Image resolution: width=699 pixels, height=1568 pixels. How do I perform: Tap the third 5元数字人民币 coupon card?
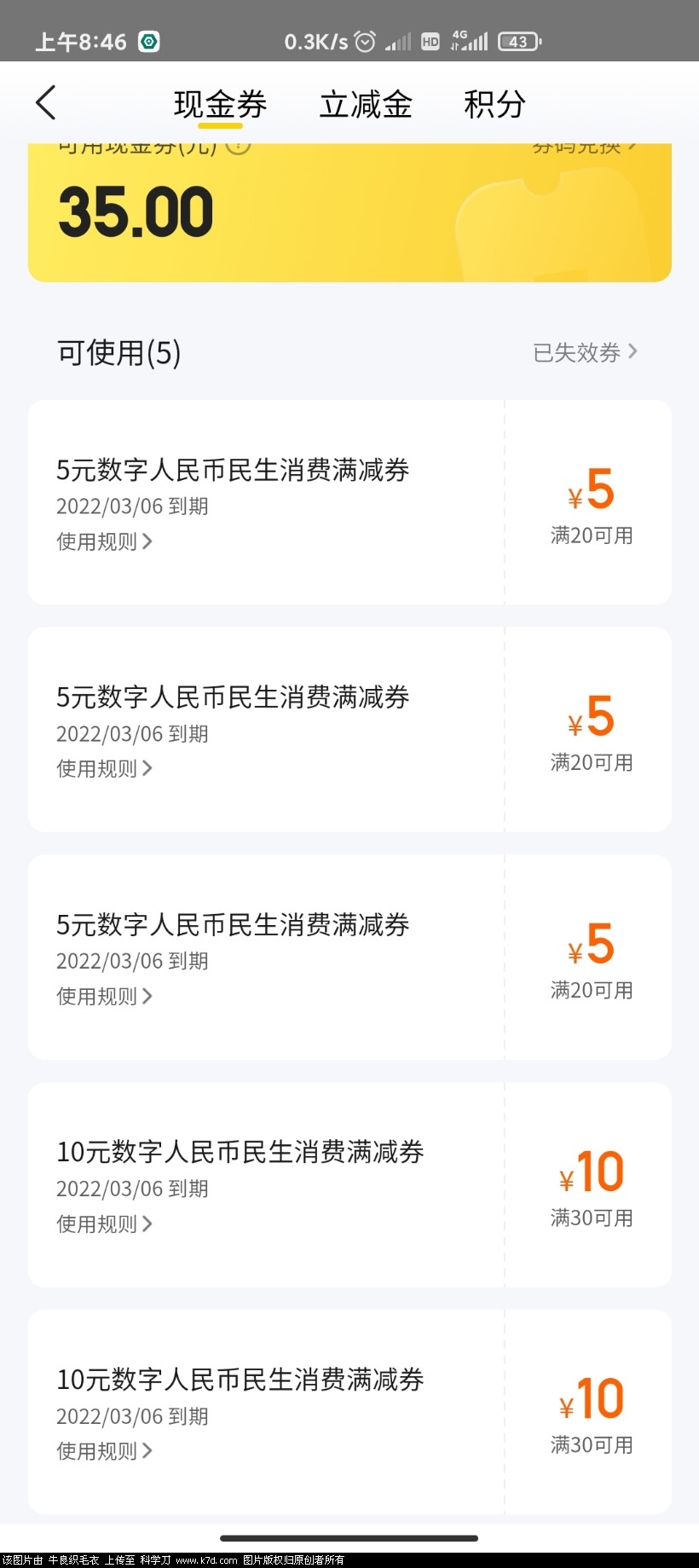[256, 955]
